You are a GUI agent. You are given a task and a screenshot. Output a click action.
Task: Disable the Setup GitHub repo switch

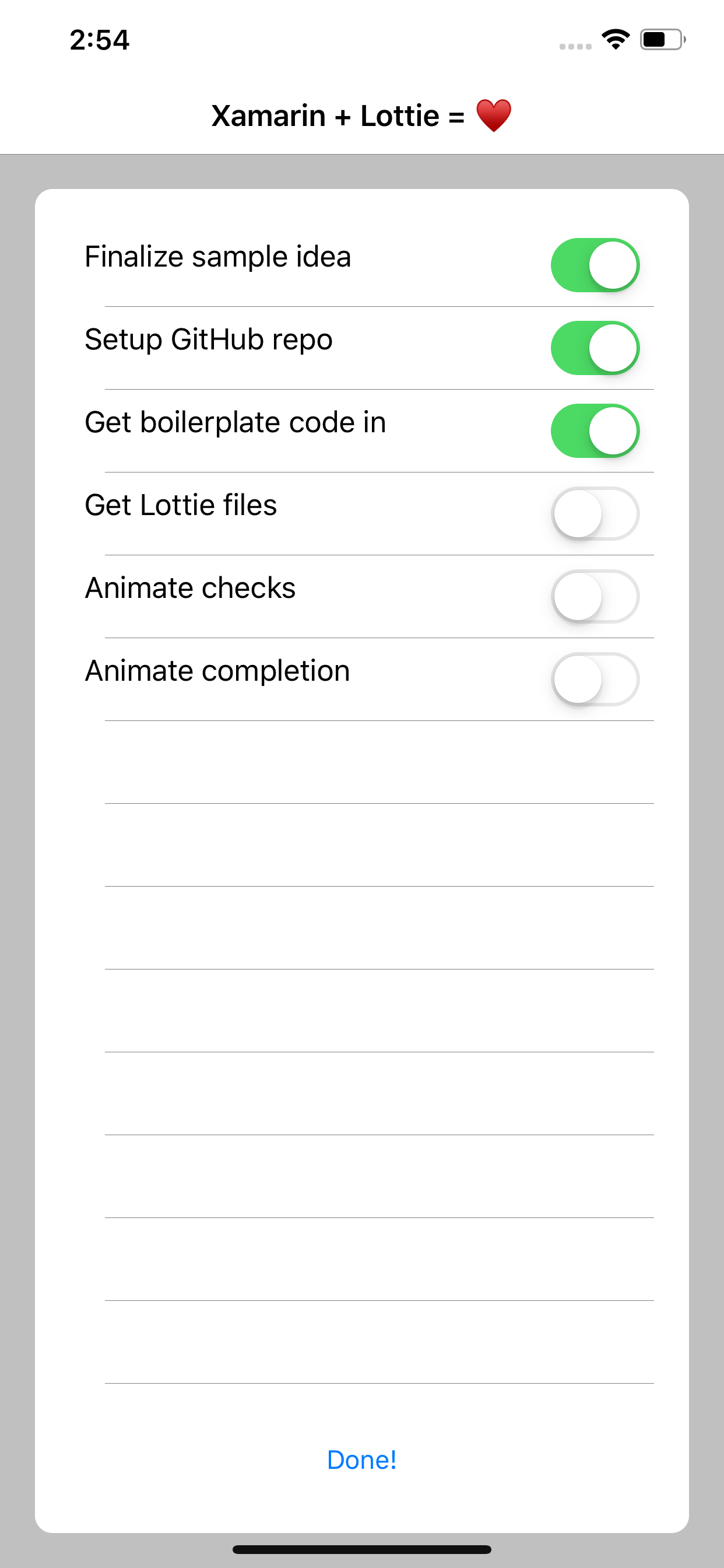[595, 348]
